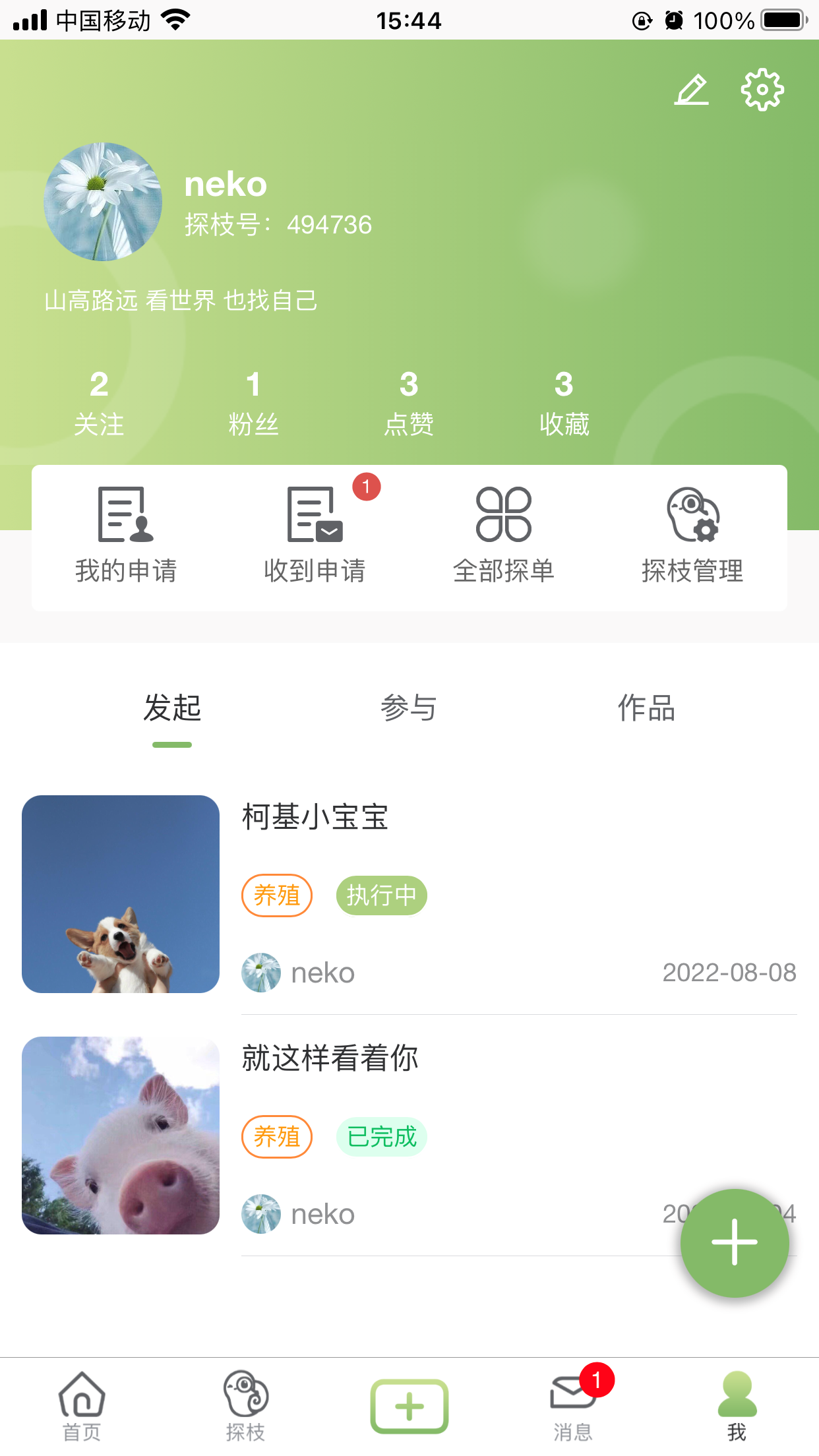Open the 收藏 favorites list

pyautogui.click(x=564, y=402)
